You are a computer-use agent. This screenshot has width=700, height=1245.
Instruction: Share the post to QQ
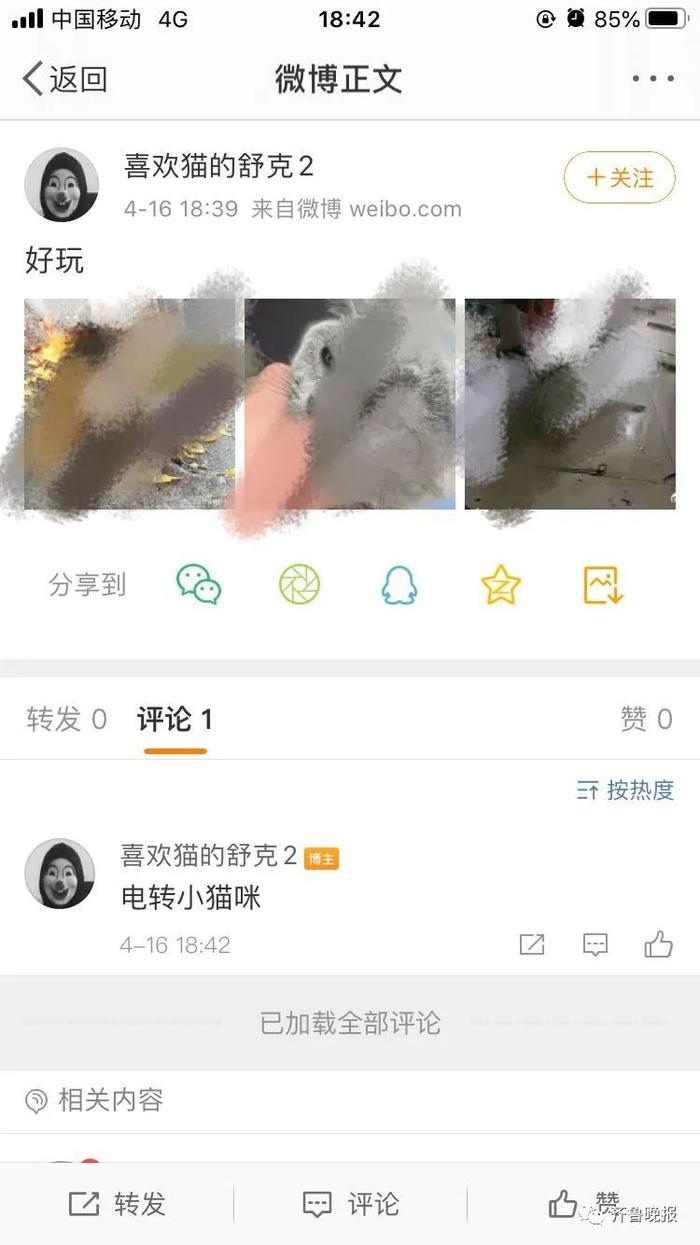(399, 585)
